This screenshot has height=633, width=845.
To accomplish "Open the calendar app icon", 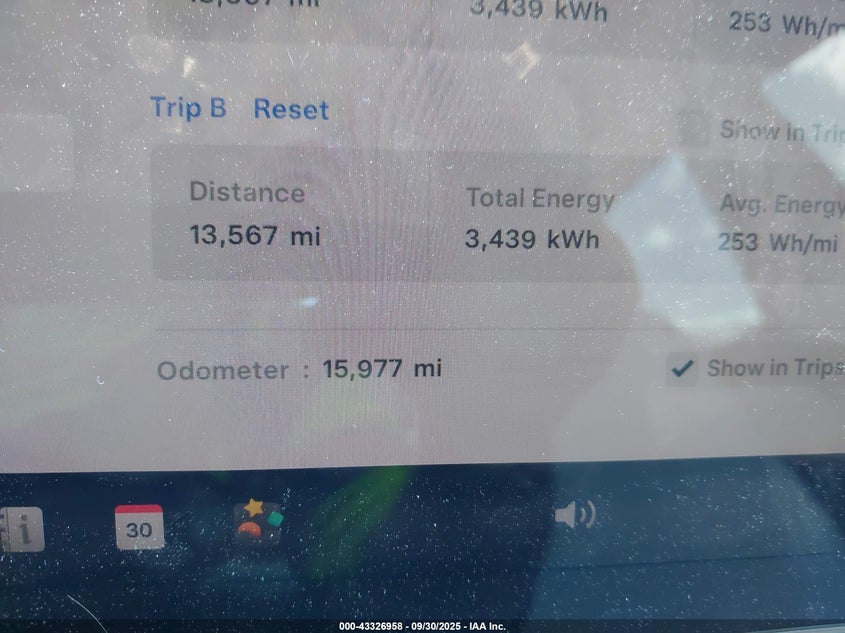I will click(x=139, y=527).
